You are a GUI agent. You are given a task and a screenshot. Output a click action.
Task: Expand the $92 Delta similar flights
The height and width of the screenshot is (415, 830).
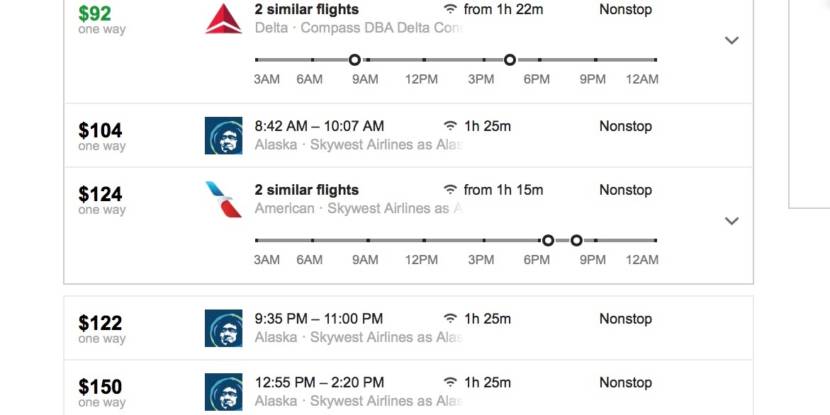[x=731, y=41]
